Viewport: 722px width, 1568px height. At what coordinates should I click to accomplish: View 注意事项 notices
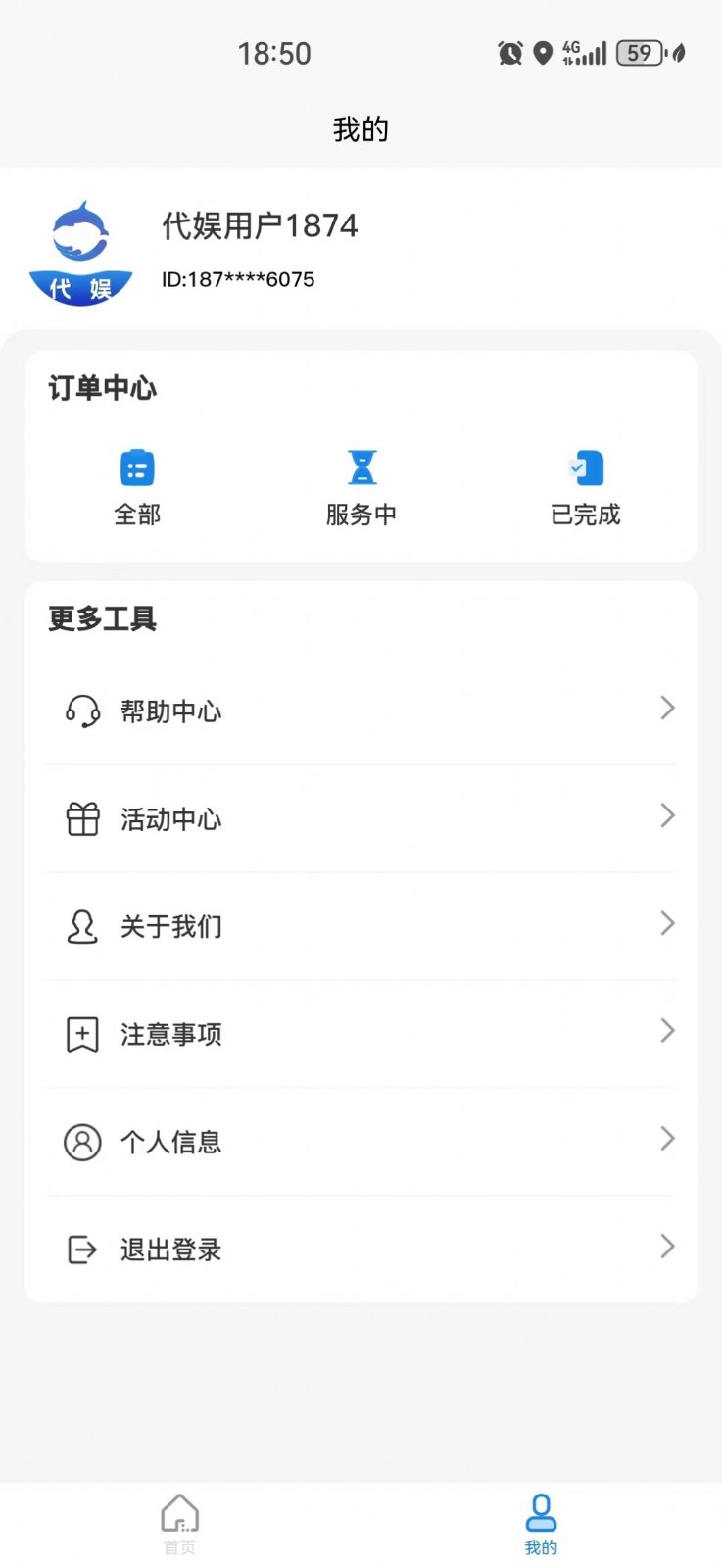(x=361, y=1034)
